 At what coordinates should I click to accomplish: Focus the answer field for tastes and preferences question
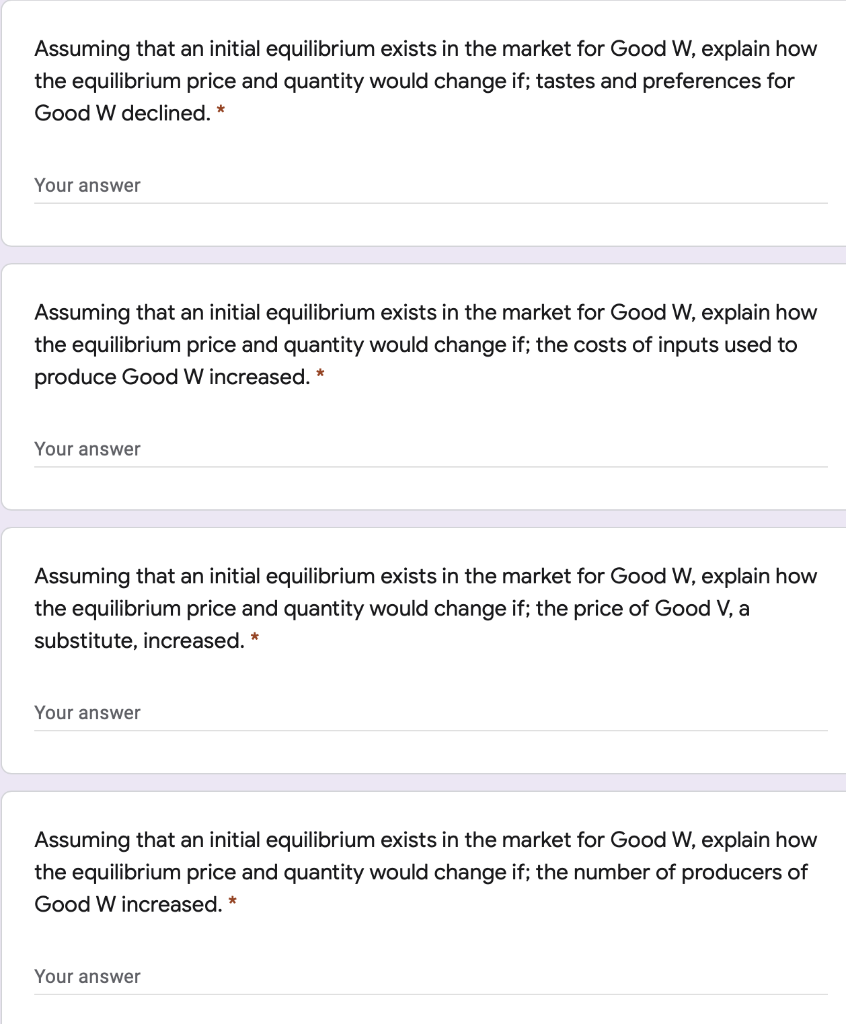click(x=430, y=186)
